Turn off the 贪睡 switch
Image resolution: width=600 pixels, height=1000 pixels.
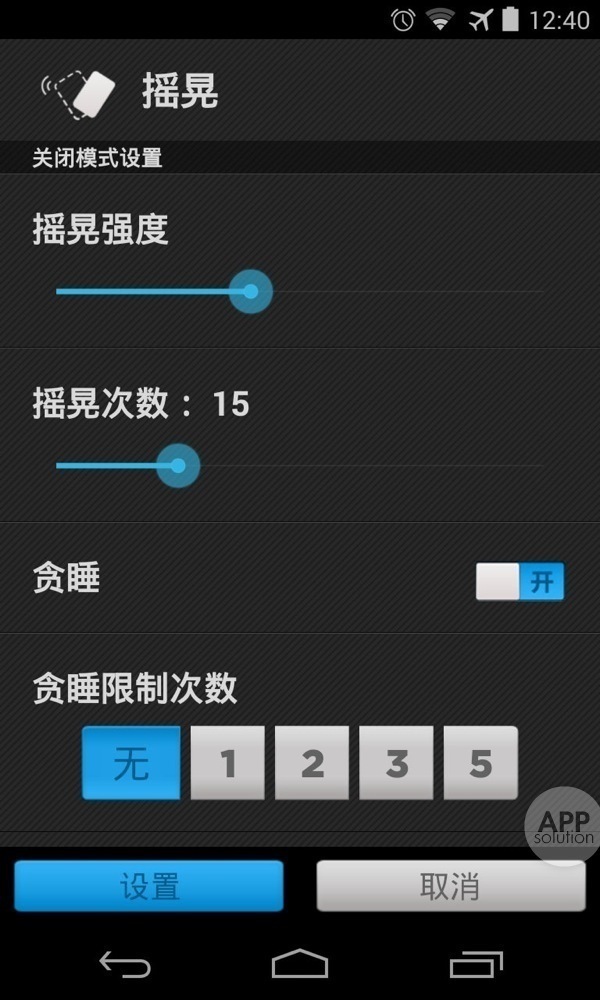pos(520,582)
